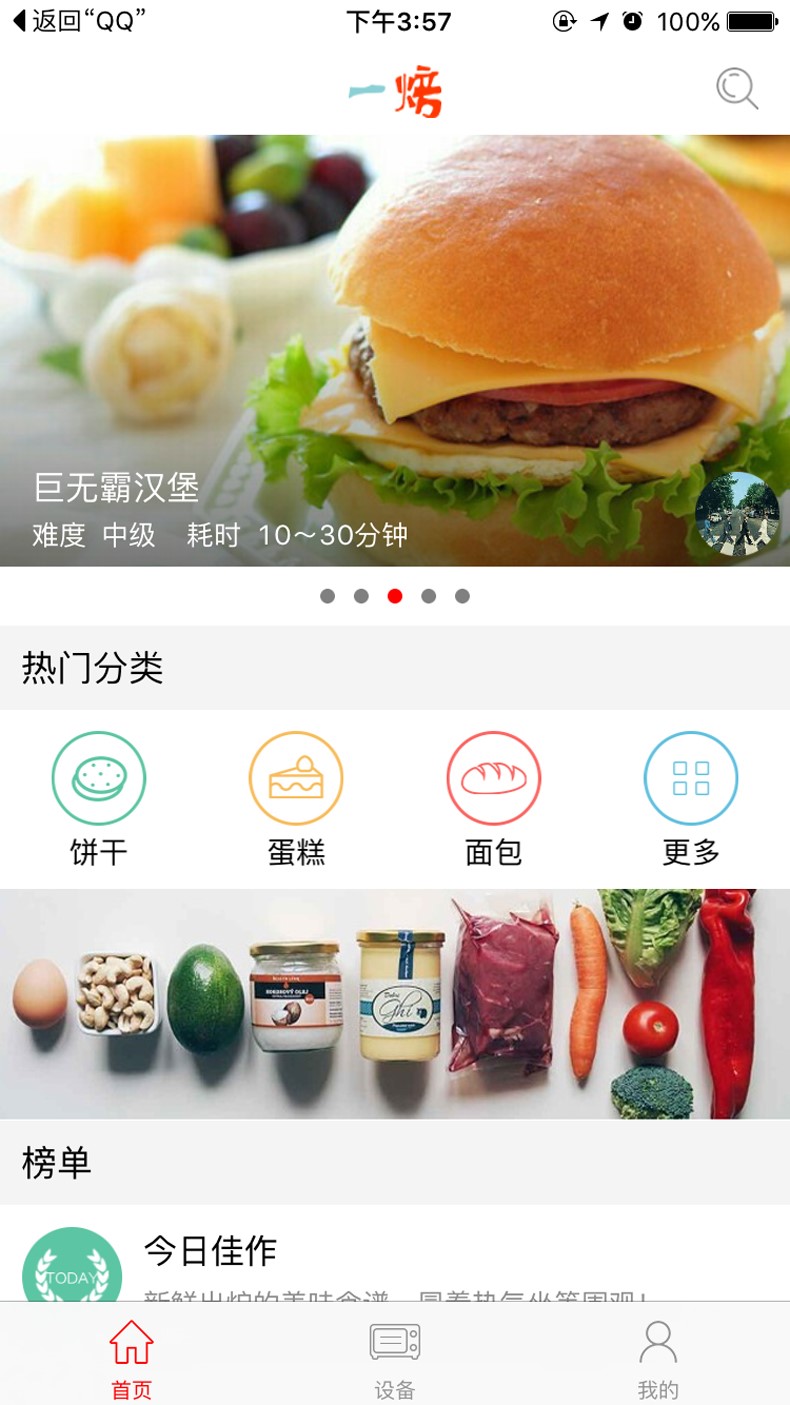
Task: Return to QQ via status bar link
Action: click(78, 21)
